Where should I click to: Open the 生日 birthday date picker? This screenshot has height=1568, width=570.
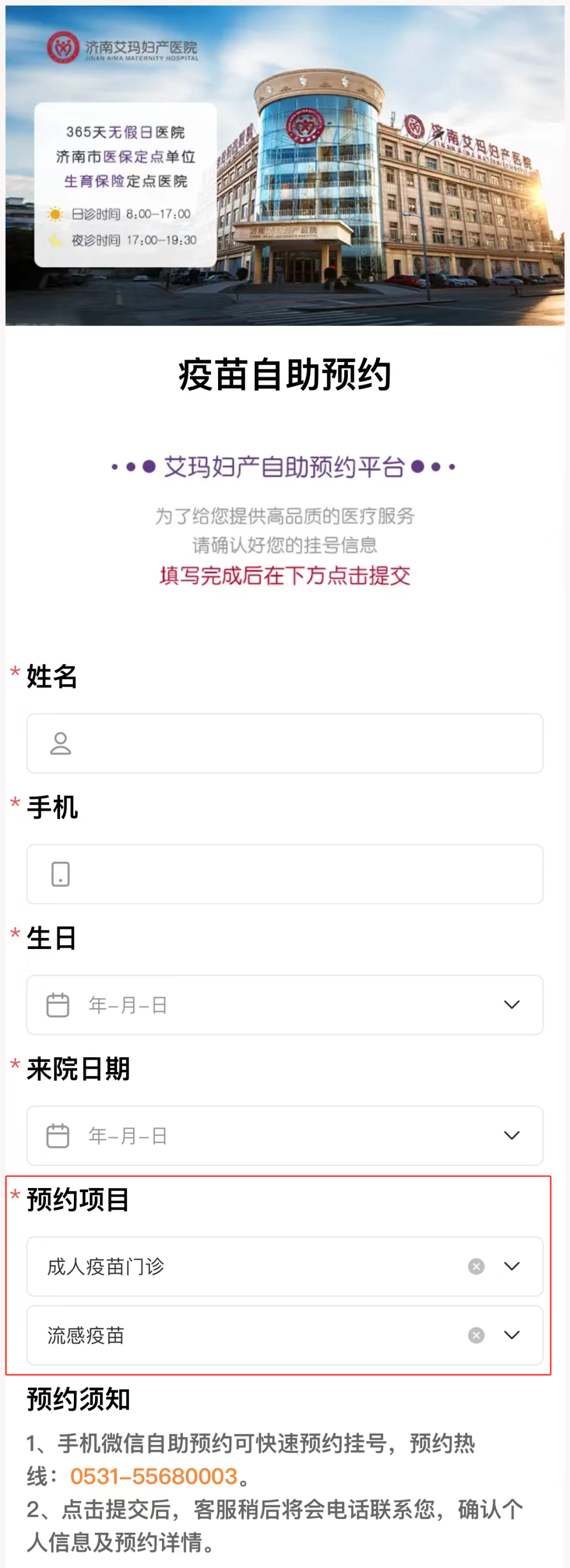click(x=284, y=1005)
